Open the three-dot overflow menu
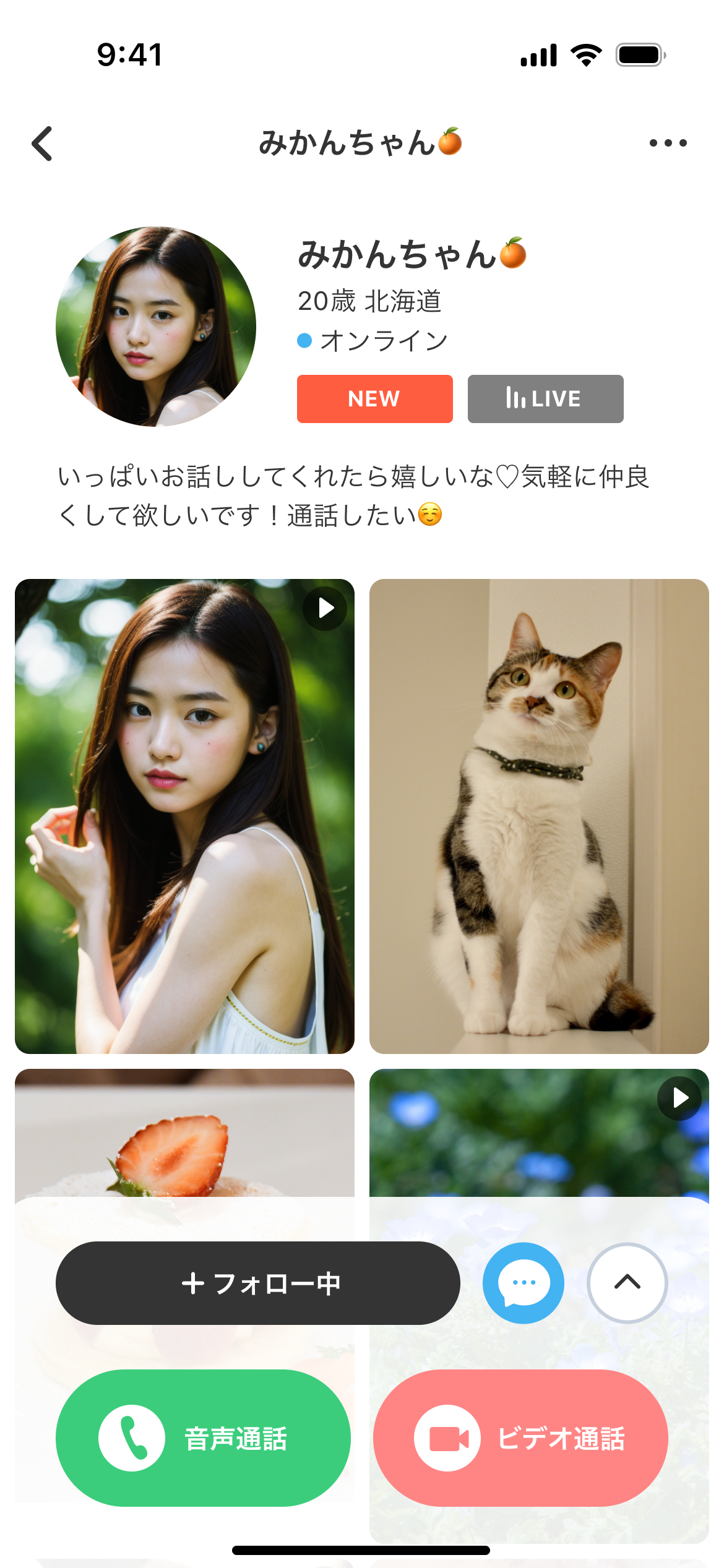724x1568 pixels. [x=668, y=143]
